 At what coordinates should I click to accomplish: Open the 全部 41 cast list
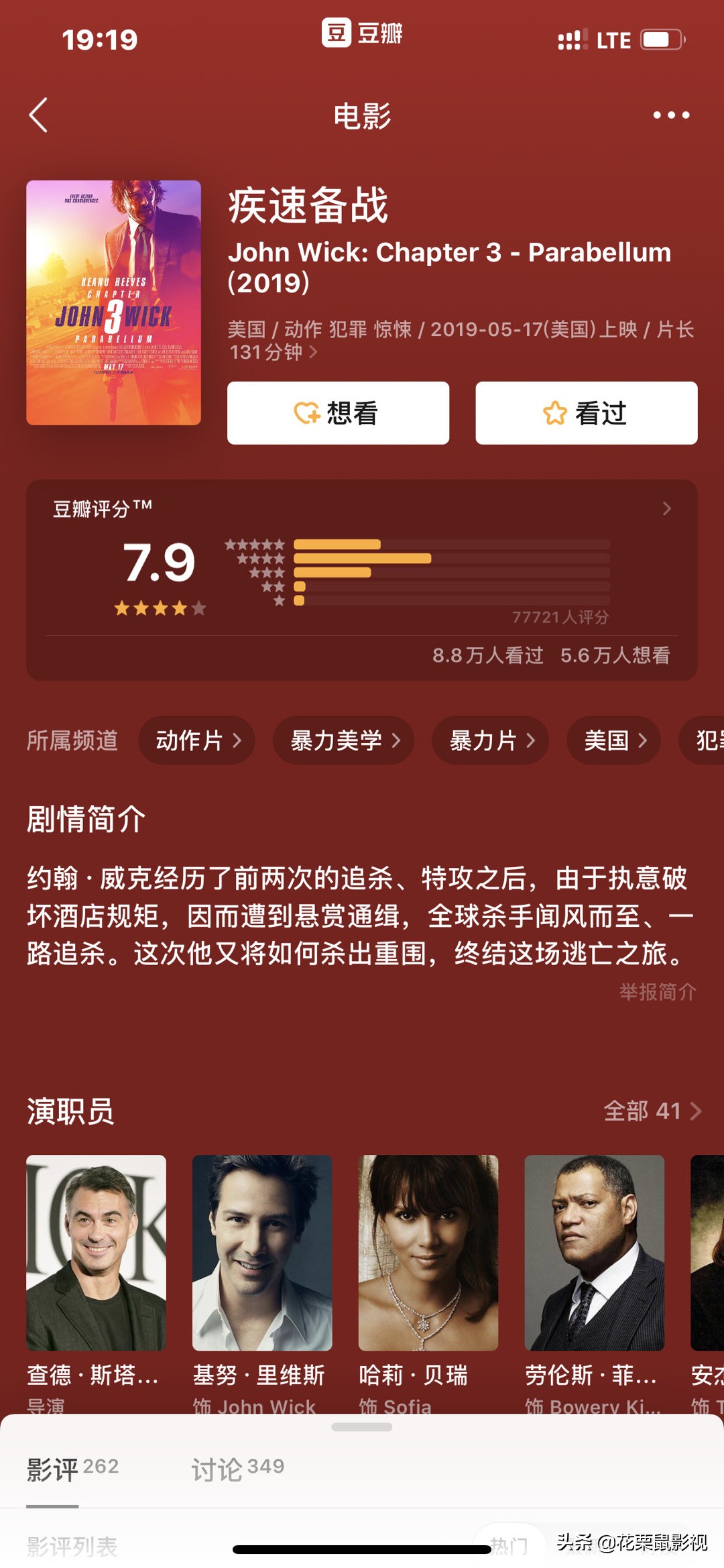pos(654,1111)
